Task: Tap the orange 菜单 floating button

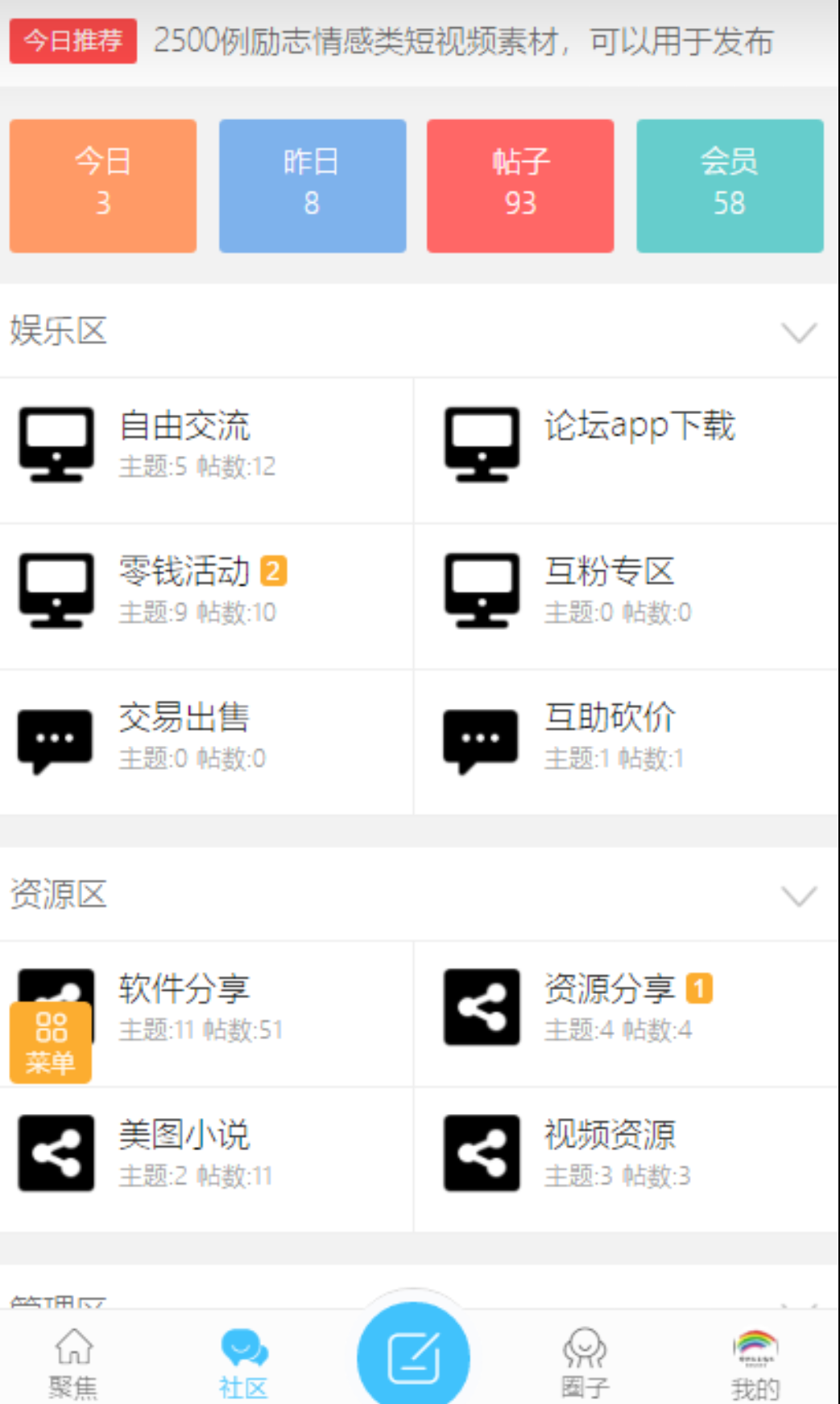Action: (x=51, y=1042)
